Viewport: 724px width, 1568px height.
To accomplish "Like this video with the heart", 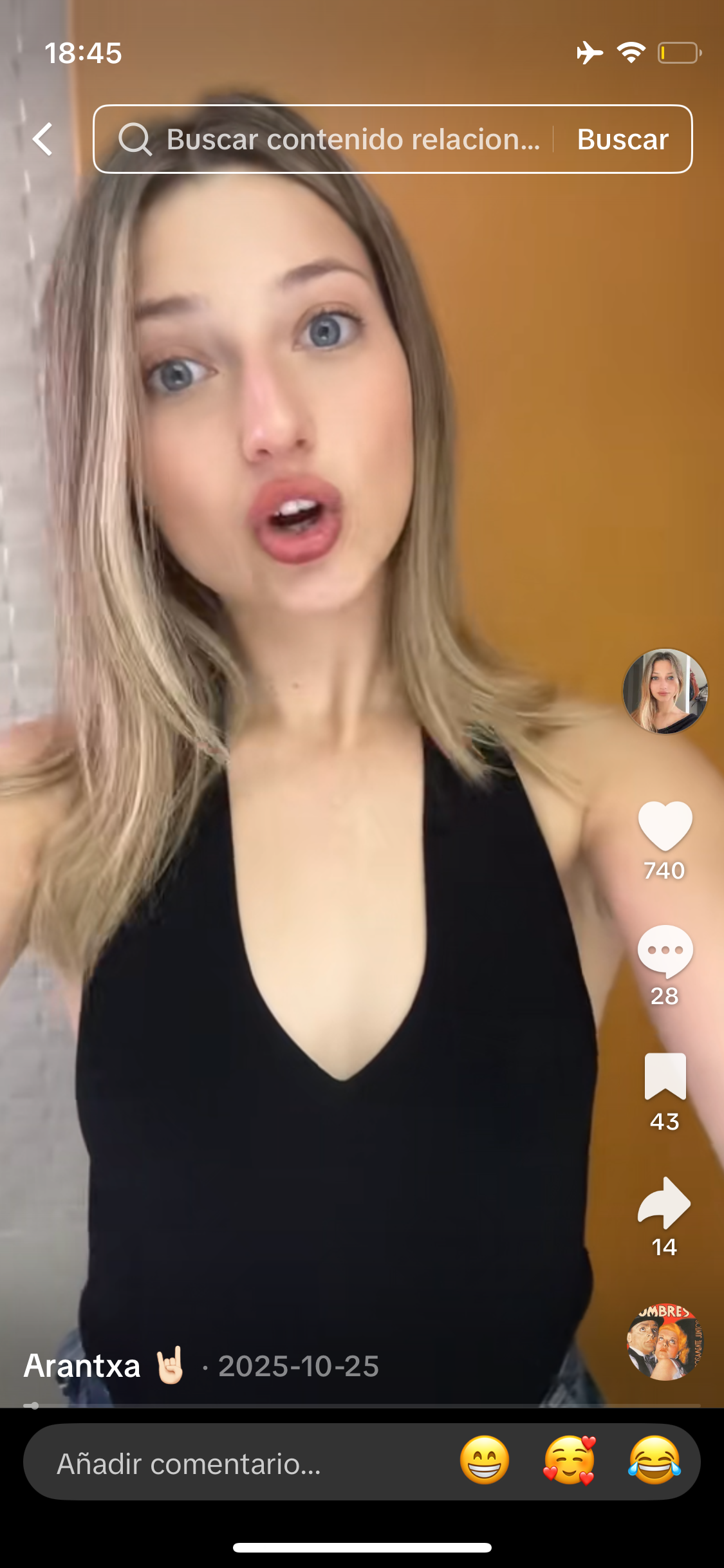I will click(665, 826).
